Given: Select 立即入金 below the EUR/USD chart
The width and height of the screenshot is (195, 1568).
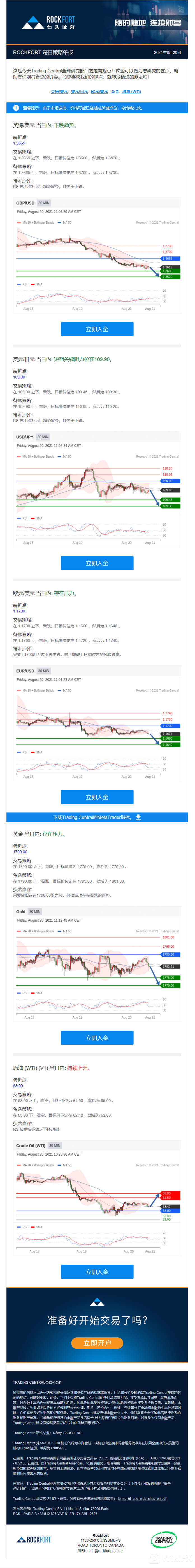Looking at the screenshot, I should [x=97, y=797].
